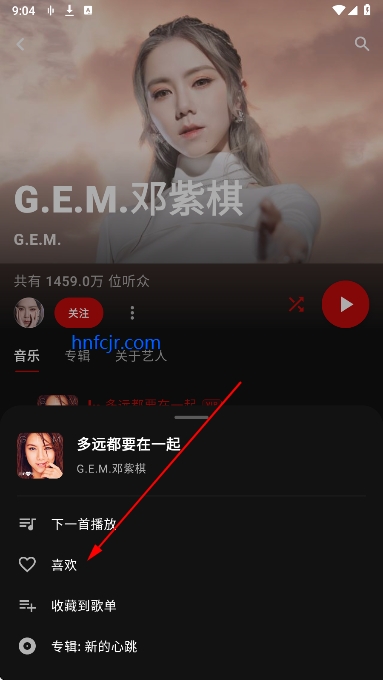Open the three-dot menu beside 关注

(132, 313)
